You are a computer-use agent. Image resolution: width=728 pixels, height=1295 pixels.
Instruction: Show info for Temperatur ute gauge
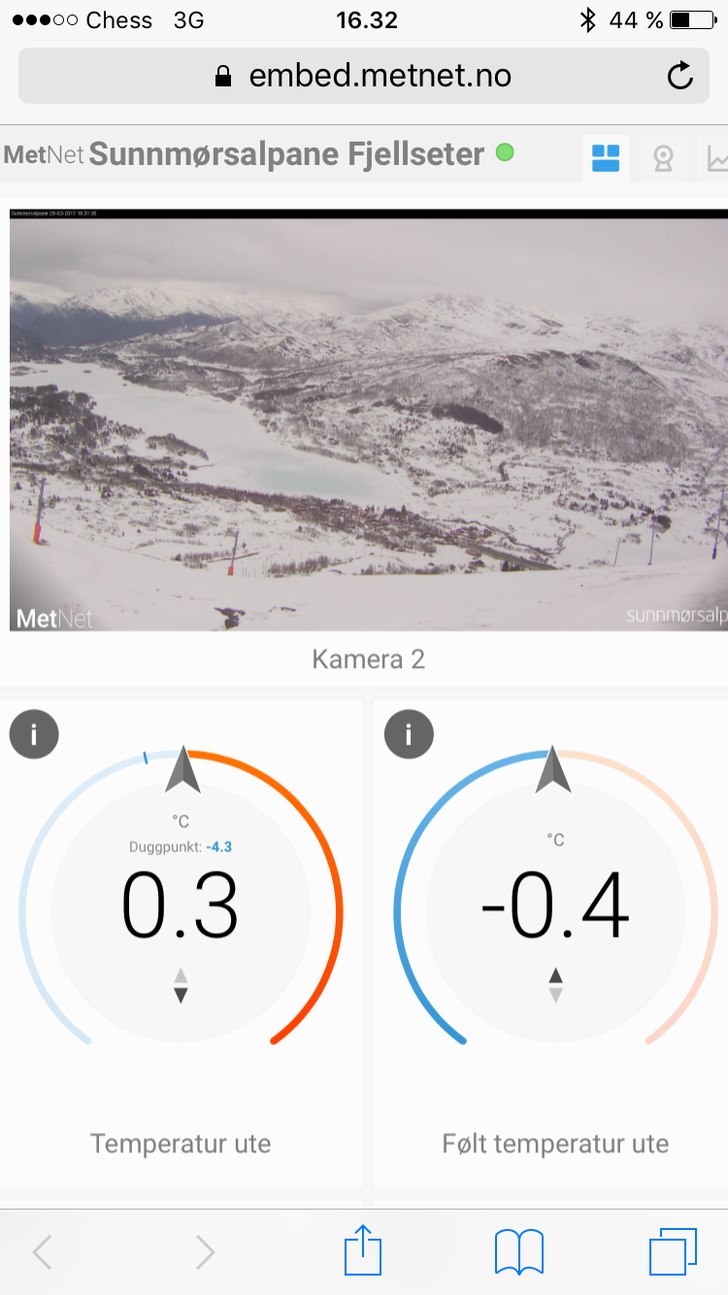[34, 735]
